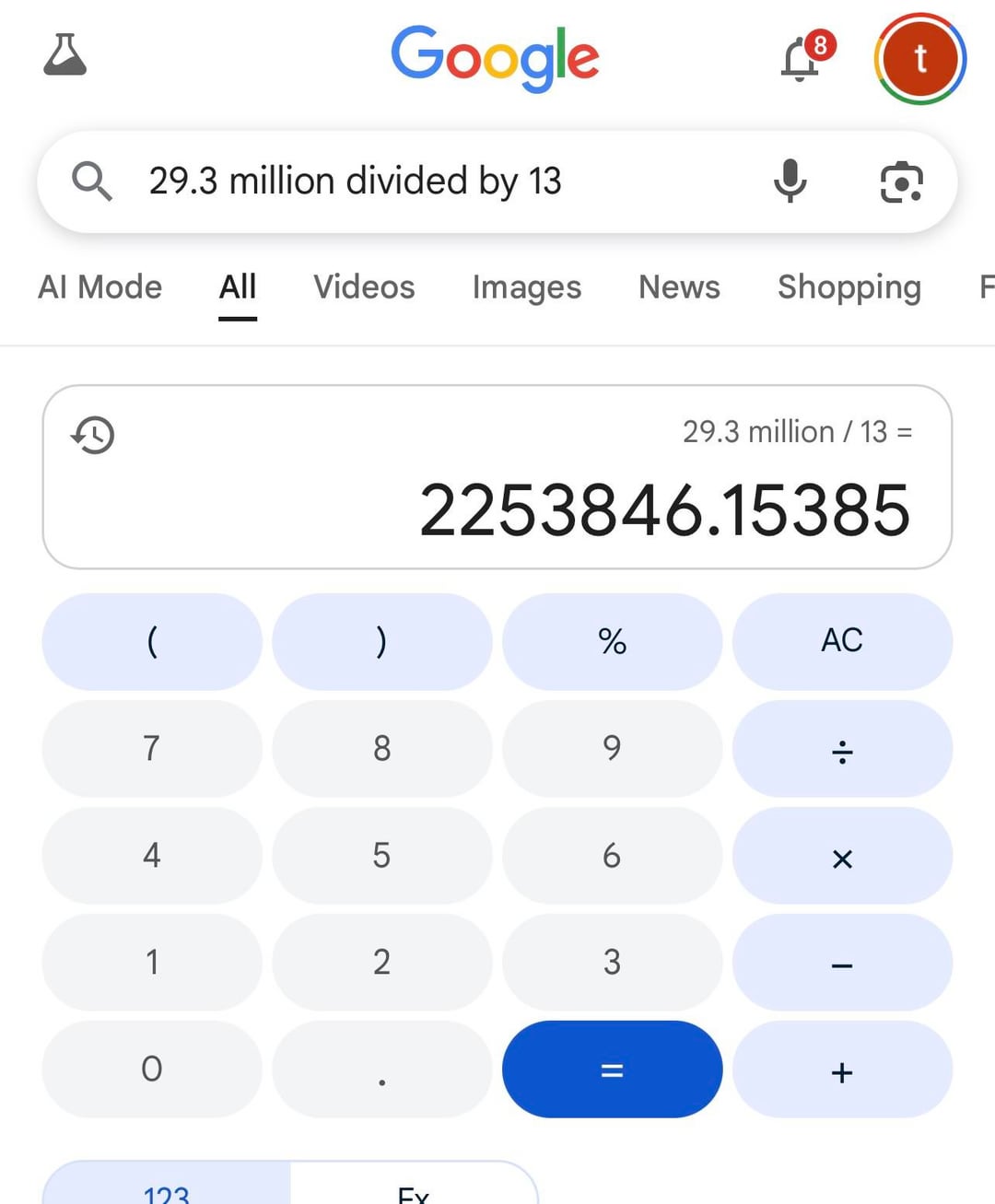Switch to the News tab
Screen dimensions: 995x1204
pos(679,287)
